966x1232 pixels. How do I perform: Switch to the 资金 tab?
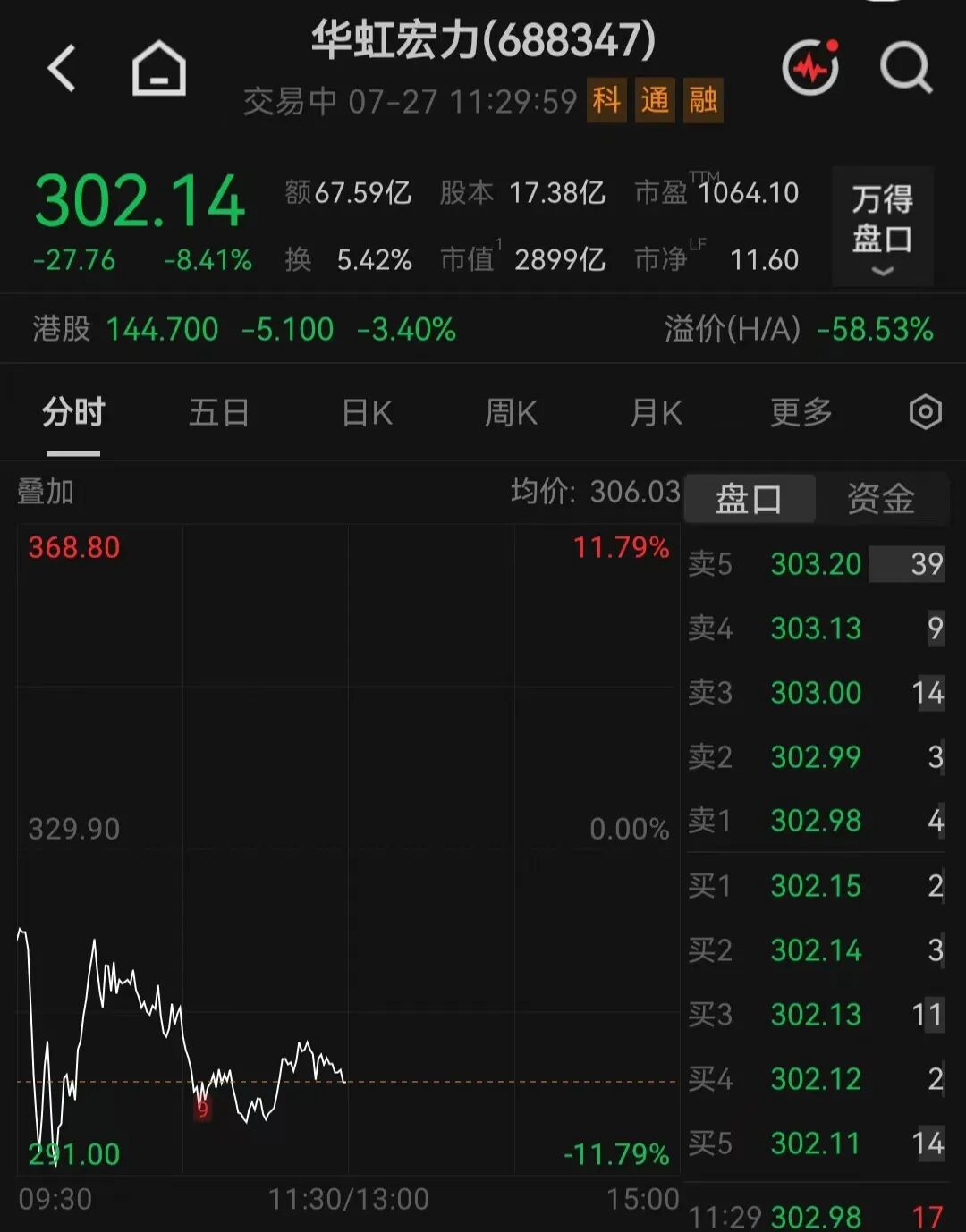click(x=881, y=499)
